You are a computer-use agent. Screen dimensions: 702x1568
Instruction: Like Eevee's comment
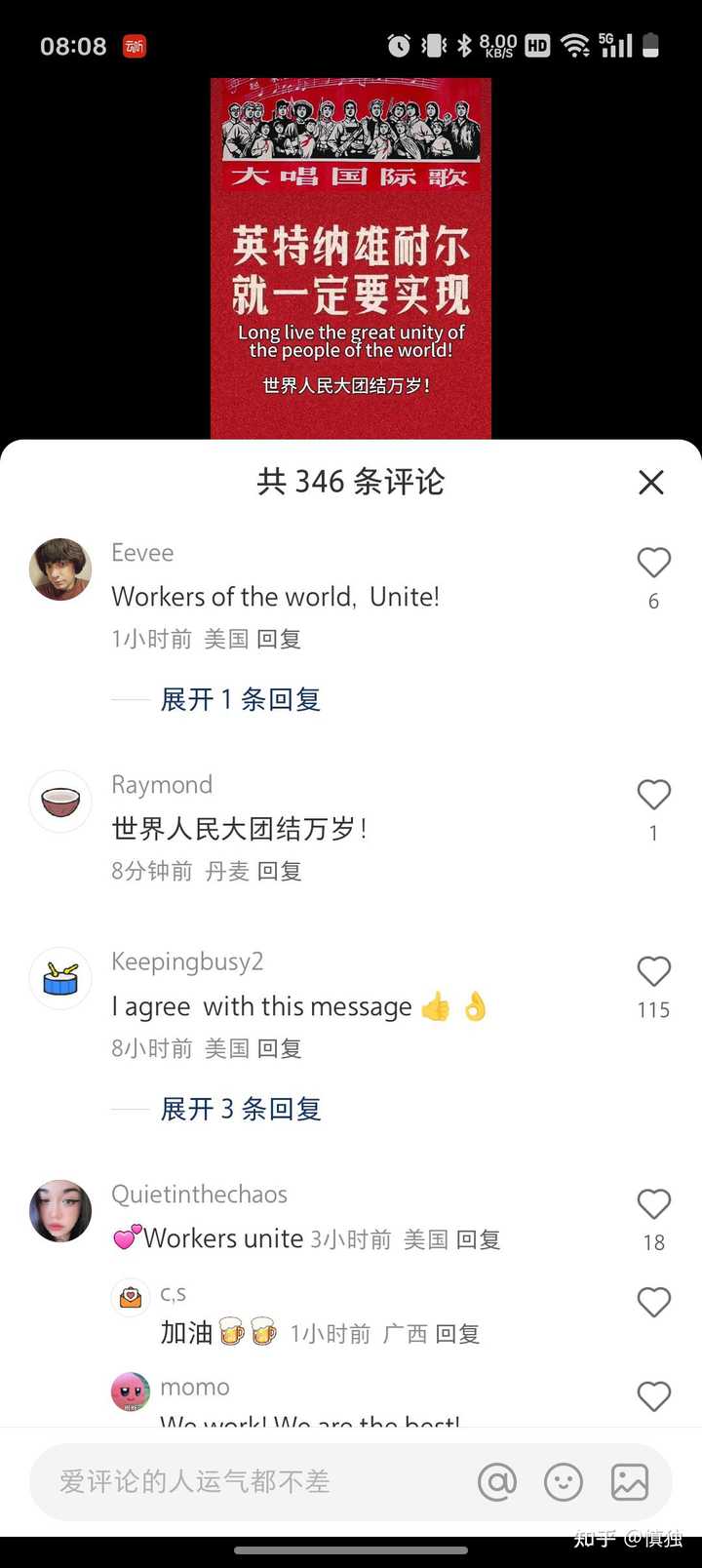click(653, 563)
